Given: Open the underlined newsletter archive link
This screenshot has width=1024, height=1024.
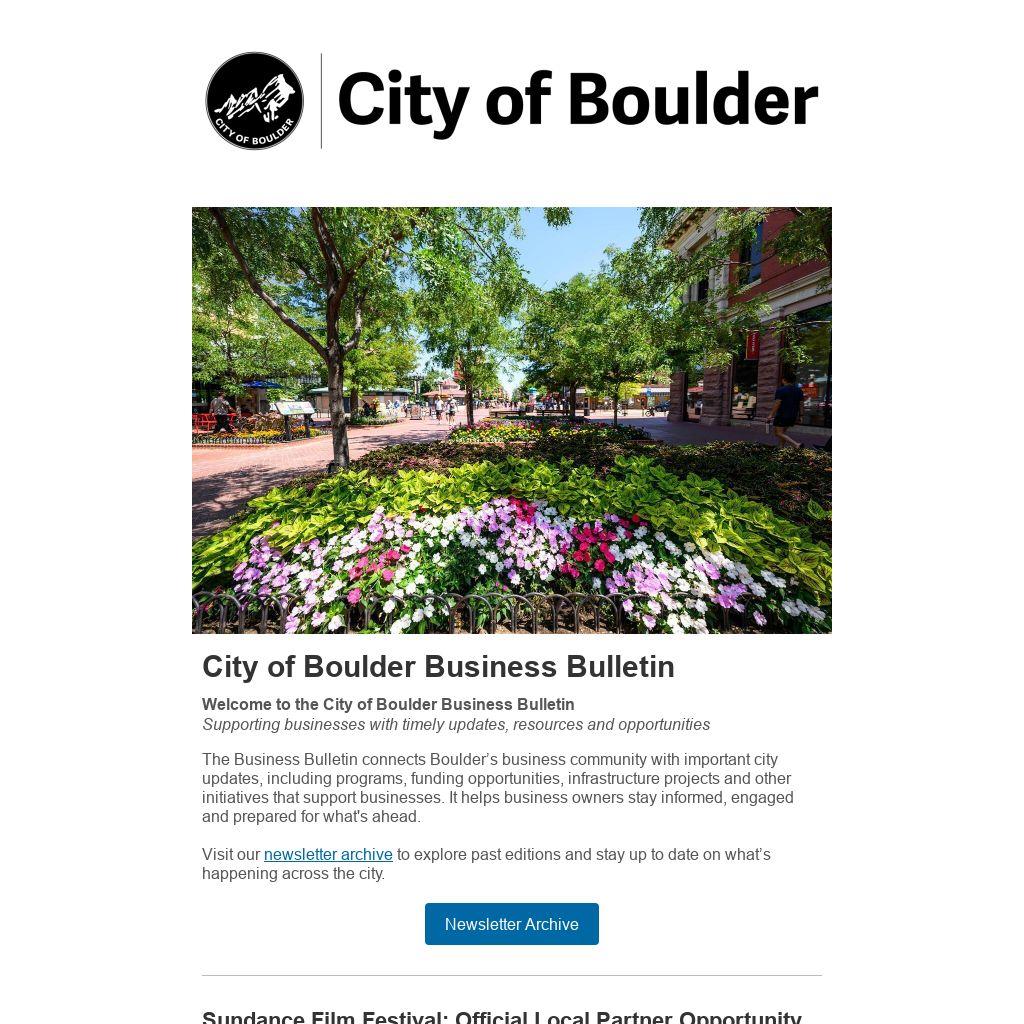Looking at the screenshot, I should click(x=328, y=854).
